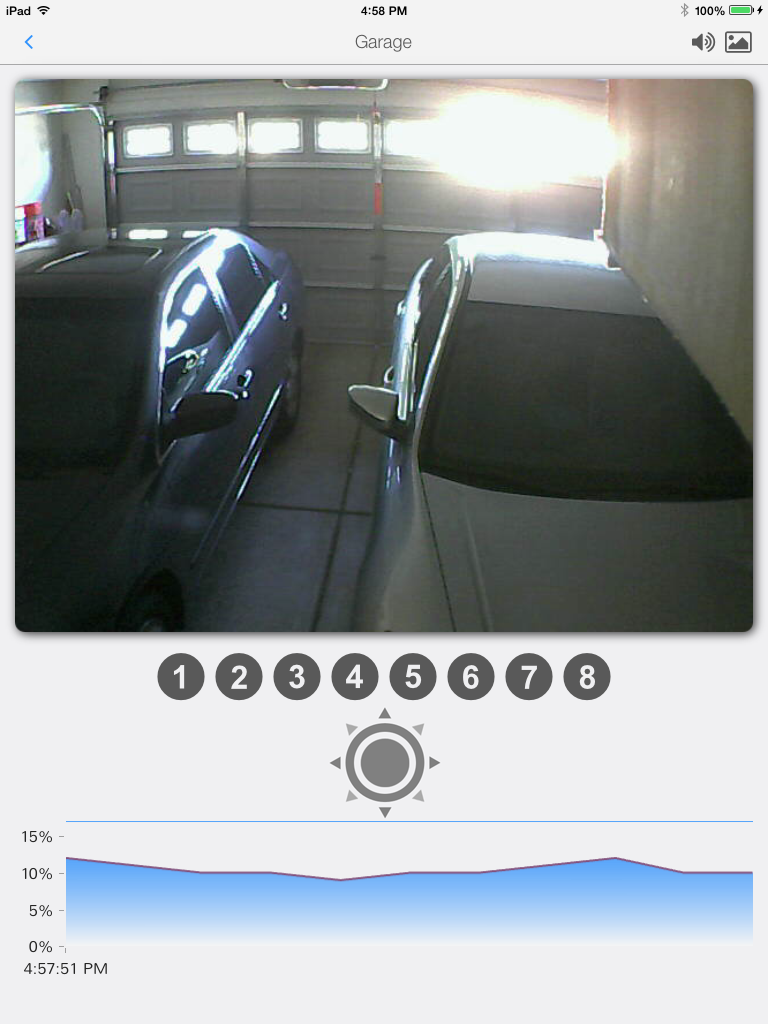The width and height of the screenshot is (768, 1024).
Task: Select camera preset 1
Action: coord(181,678)
